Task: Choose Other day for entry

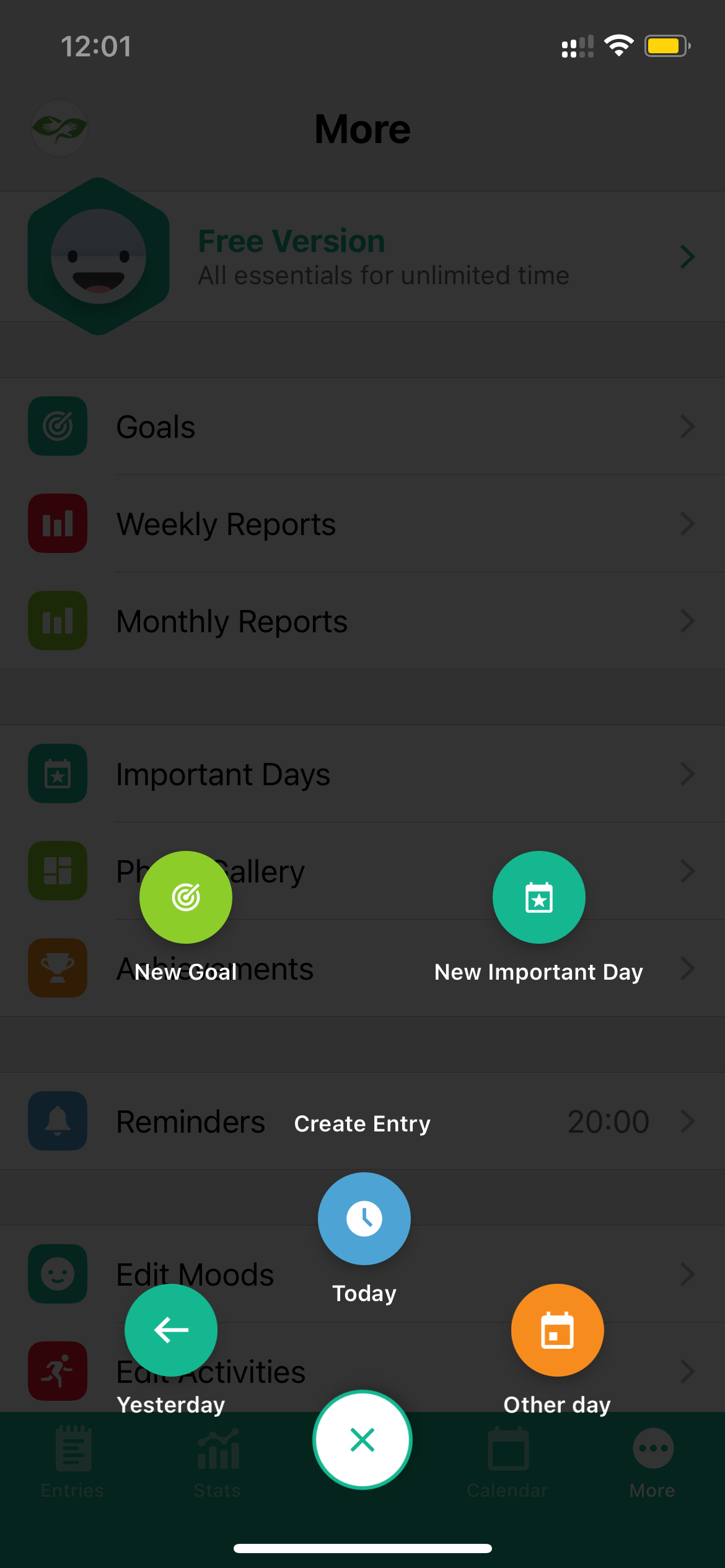Action: [558, 1330]
